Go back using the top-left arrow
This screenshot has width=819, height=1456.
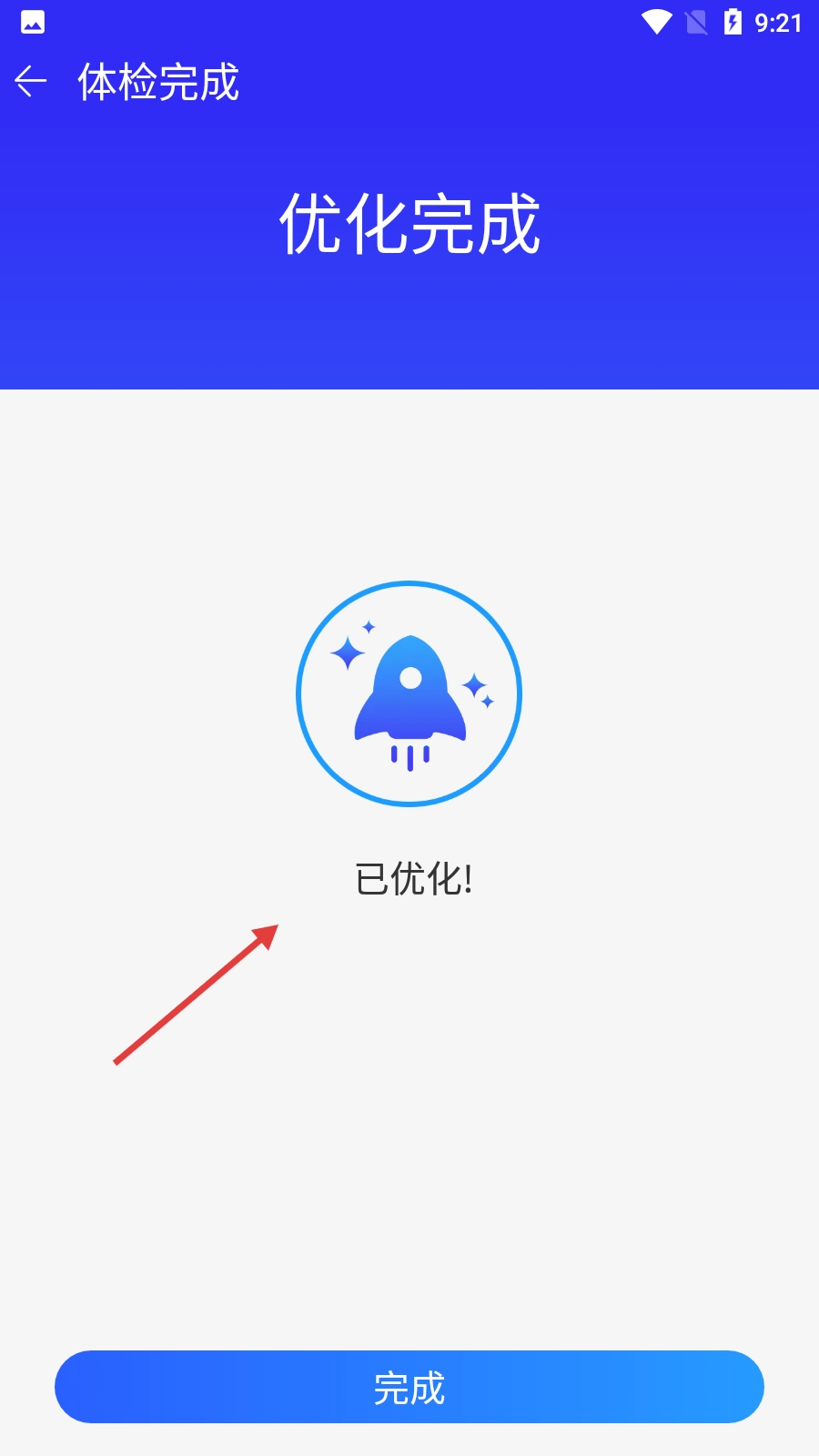point(31,82)
